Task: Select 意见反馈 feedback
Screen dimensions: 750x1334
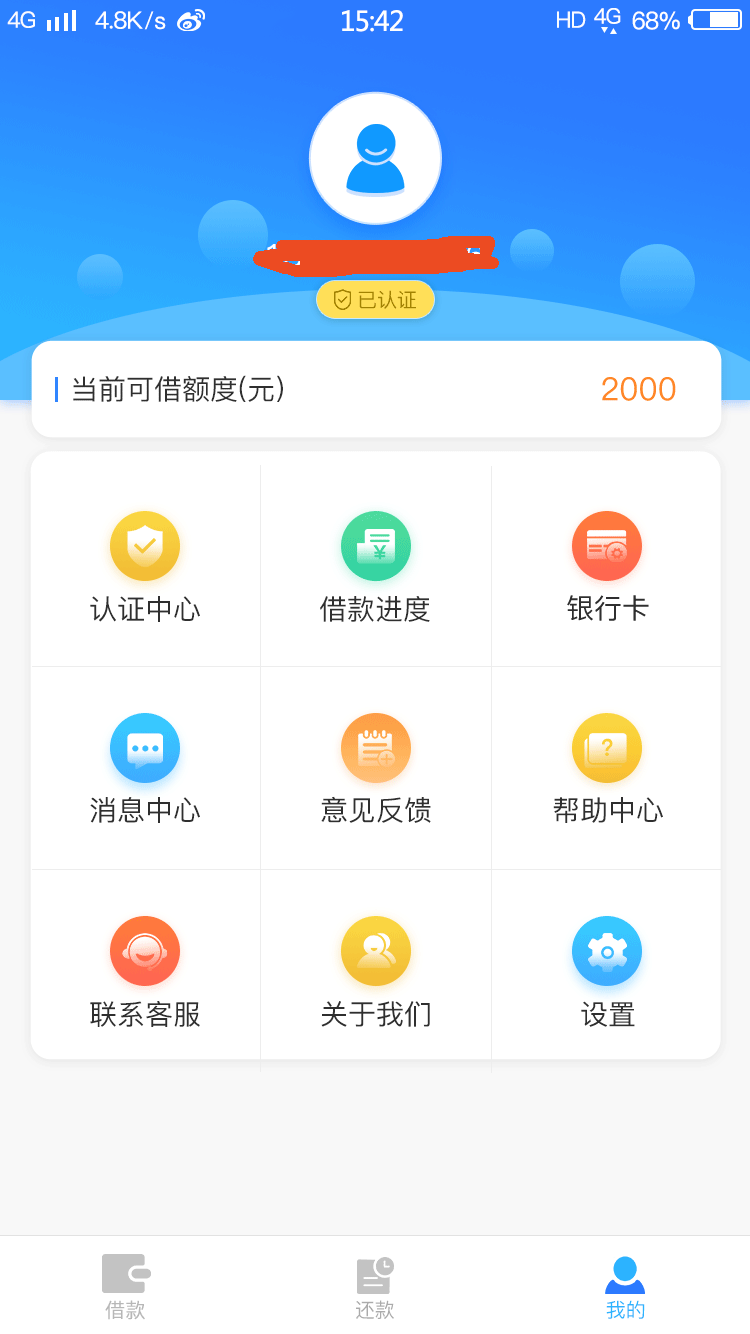Action: (375, 768)
